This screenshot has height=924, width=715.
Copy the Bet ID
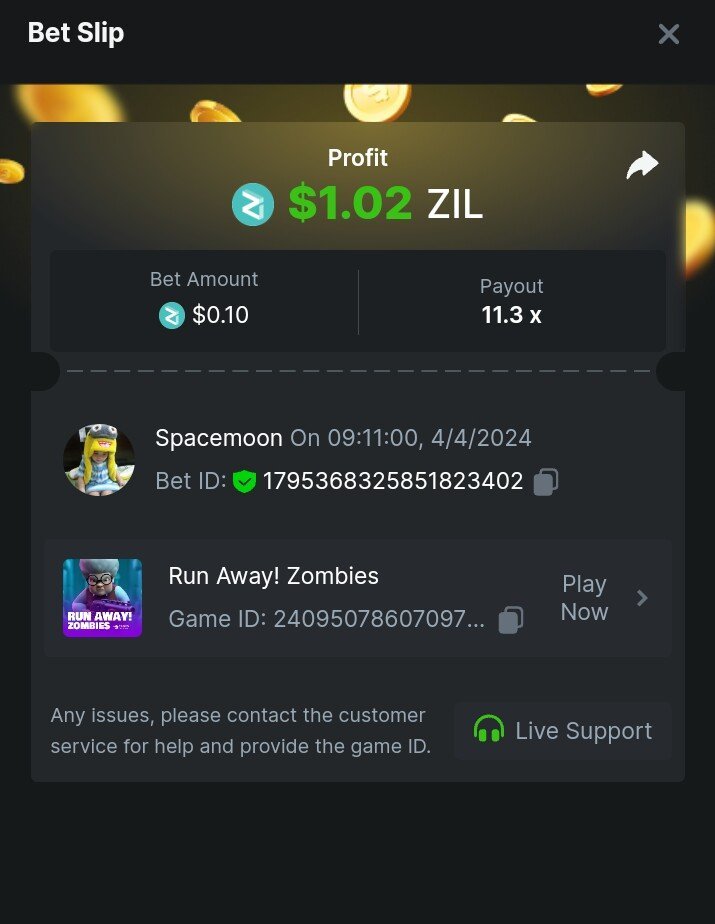tap(546, 482)
